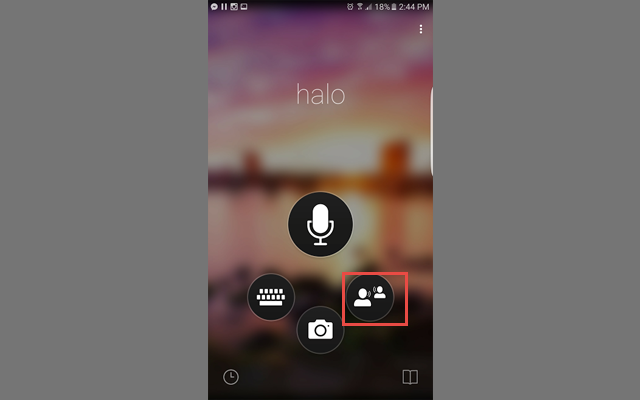Open the phrasebook icon

tap(409, 377)
